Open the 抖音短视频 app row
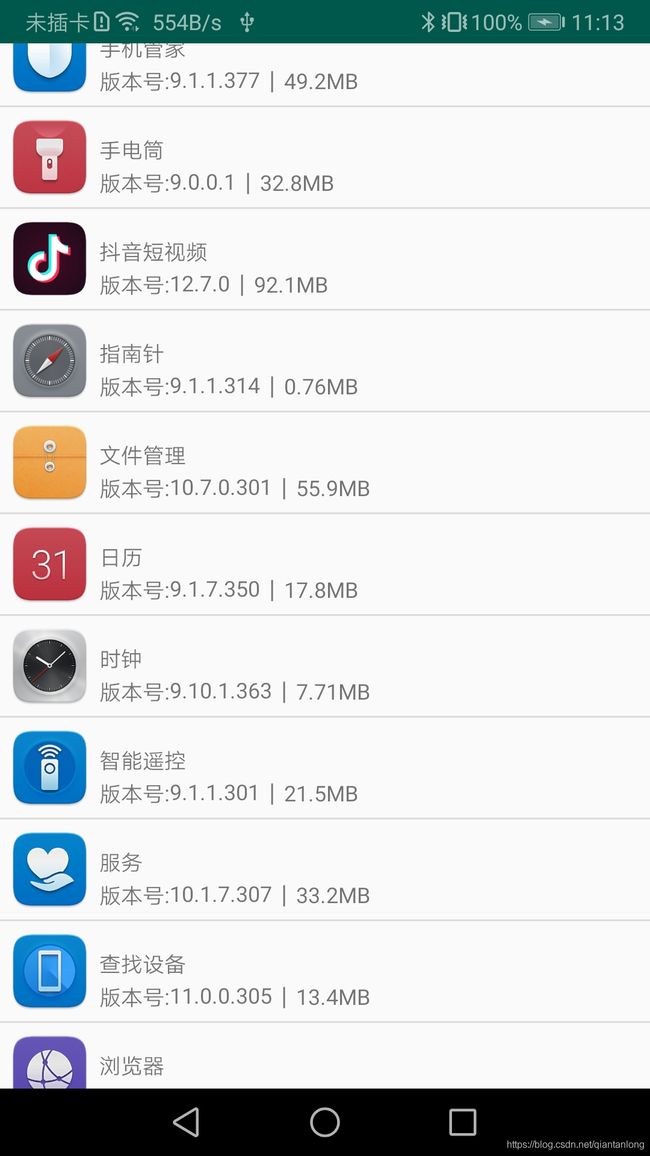Screen dimensions: 650x1156 (325, 260)
